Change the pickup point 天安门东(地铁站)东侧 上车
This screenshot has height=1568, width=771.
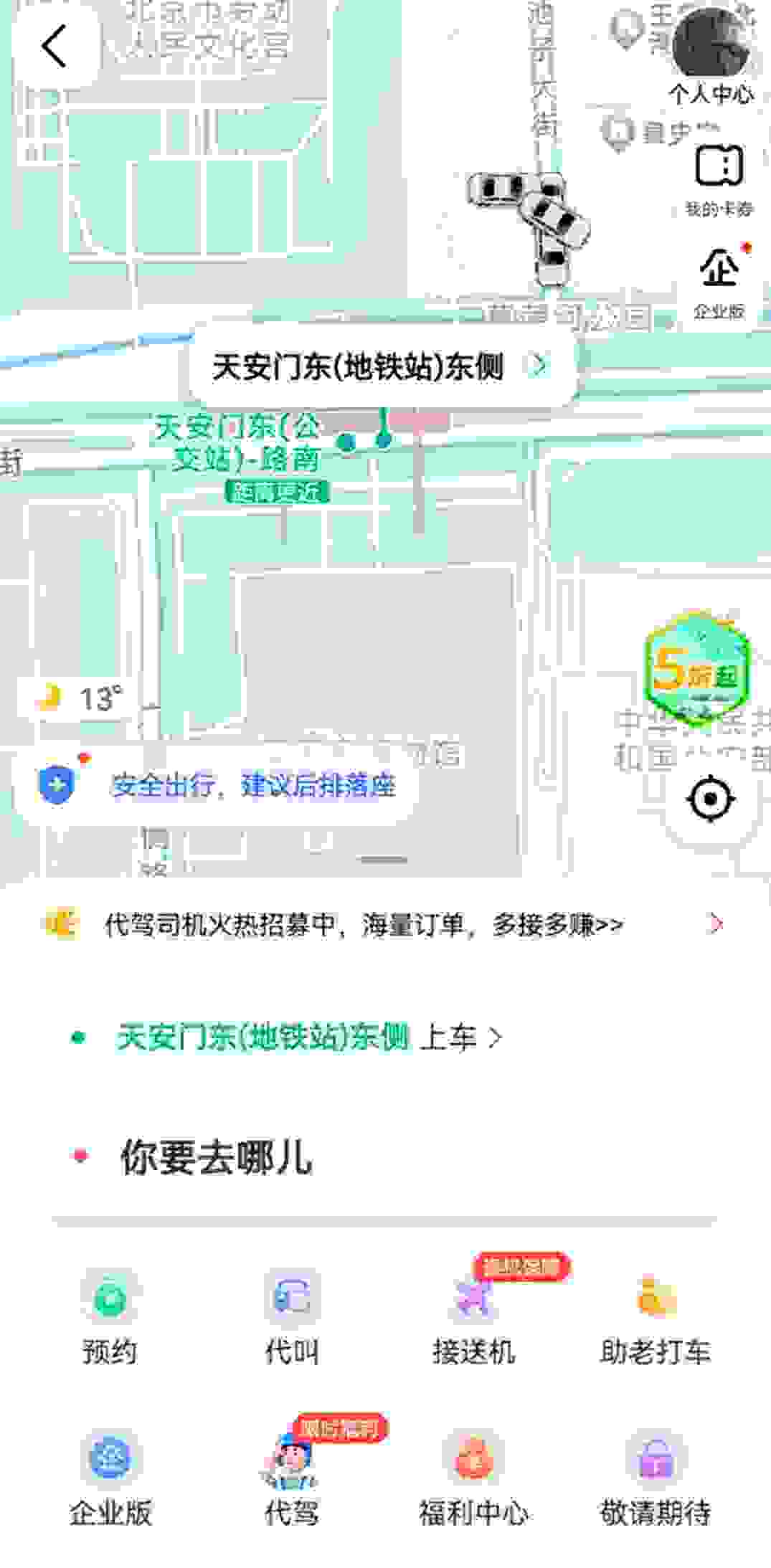(287, 1037)
